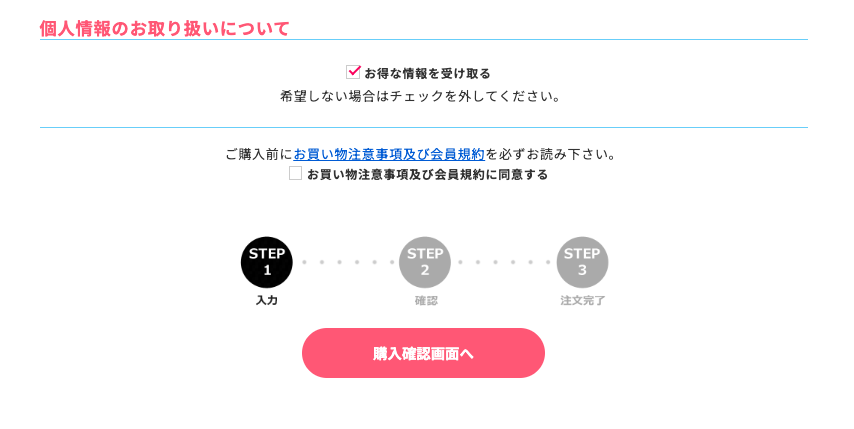Check お買い物注意事項及び会員規約に同意する
Image resolution: width=854 pixels, height=429 pixels.
point(296,173)
